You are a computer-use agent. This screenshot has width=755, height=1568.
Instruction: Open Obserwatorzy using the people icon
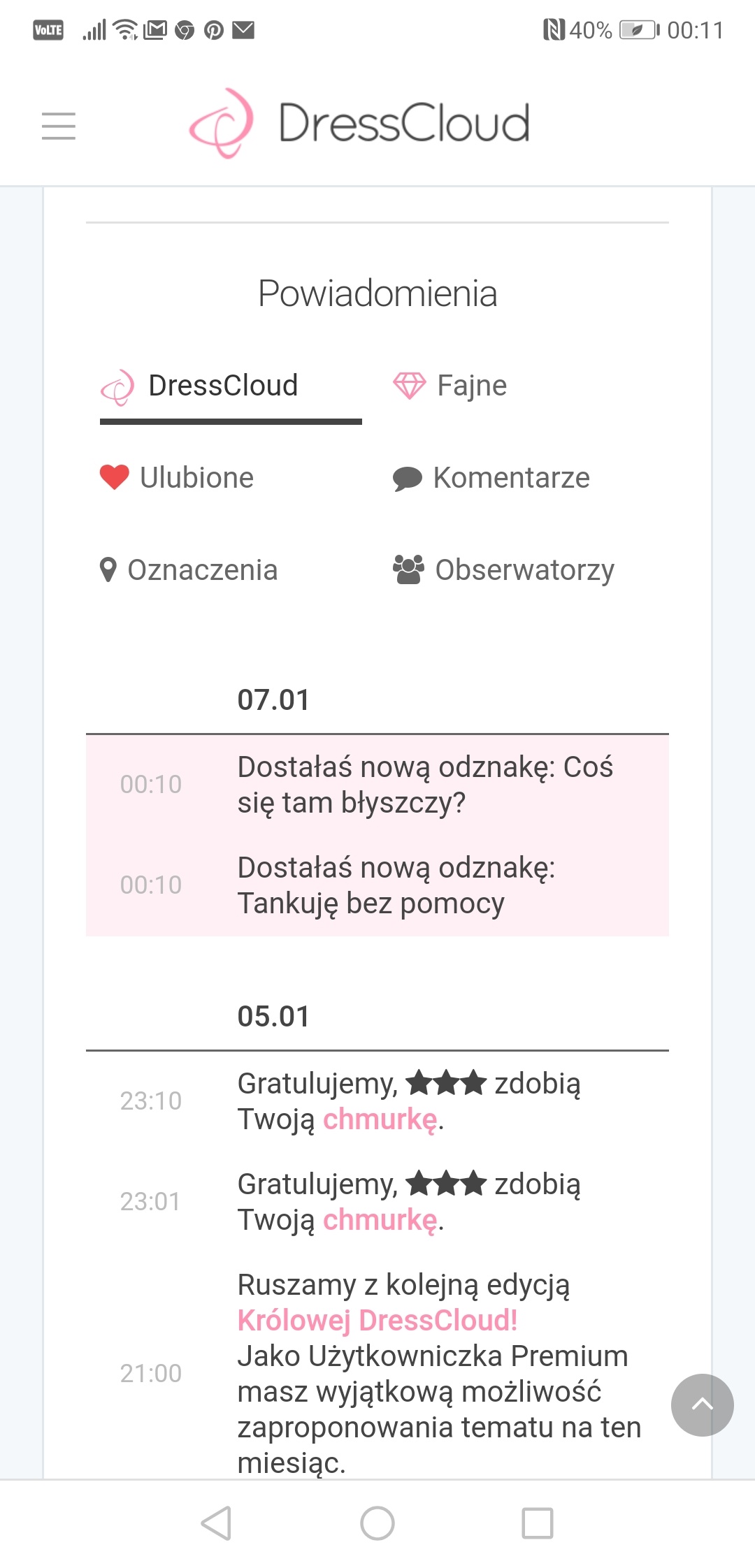pos(409,569)
